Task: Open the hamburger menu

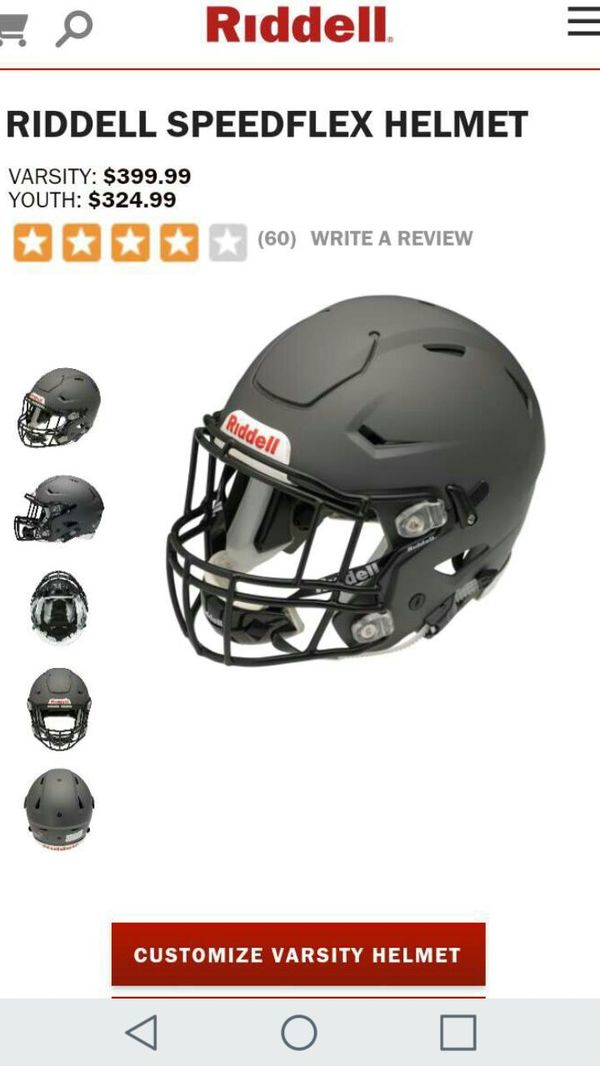Action: click(x=584, y=21)
